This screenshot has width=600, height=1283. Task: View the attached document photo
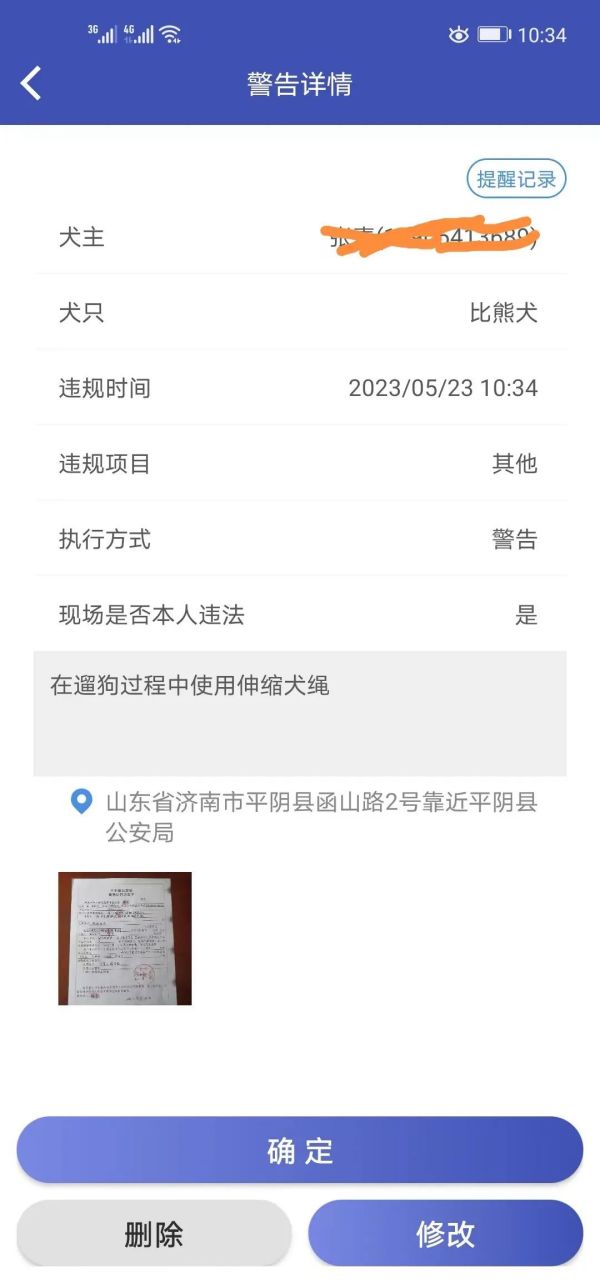[x=125, y=938]
